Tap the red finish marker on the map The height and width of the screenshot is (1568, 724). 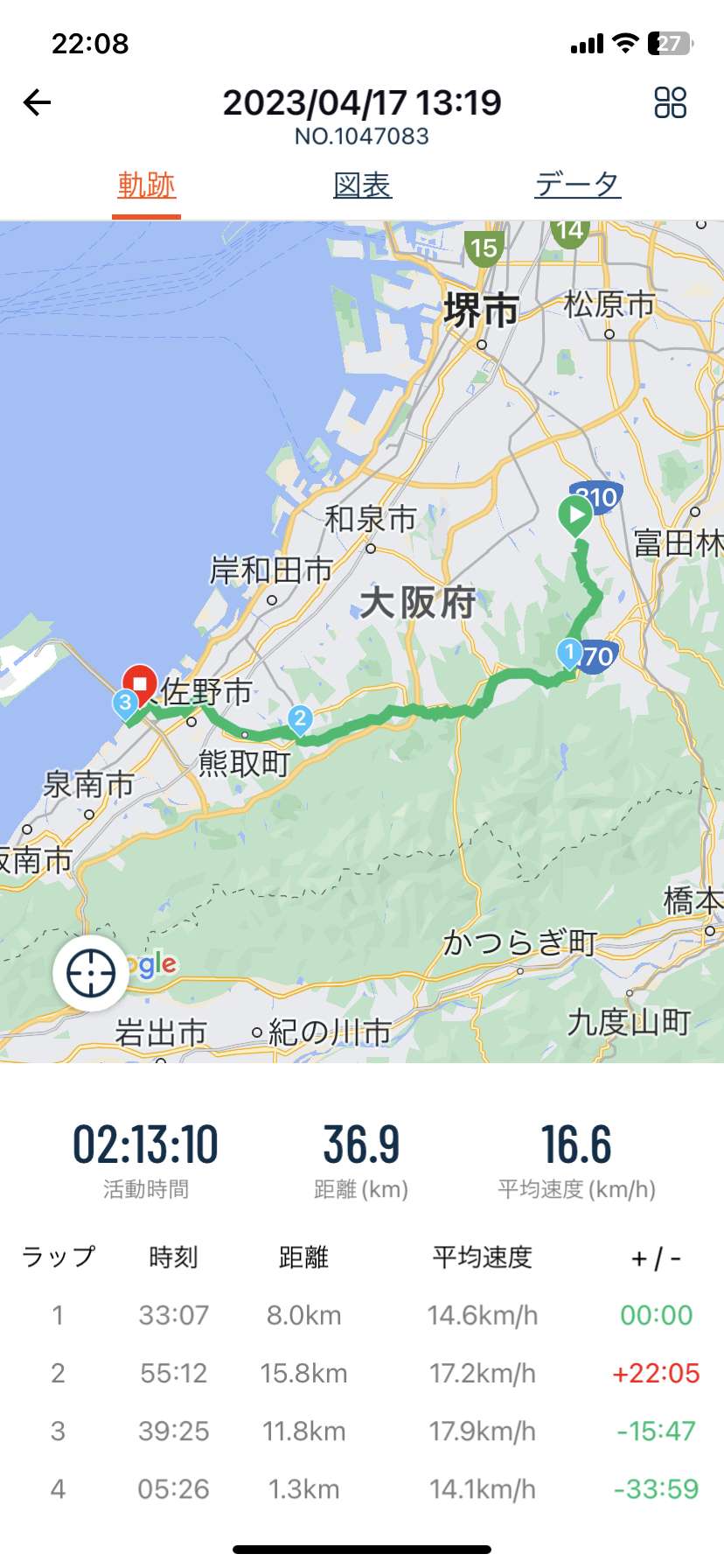pos(140,684)
